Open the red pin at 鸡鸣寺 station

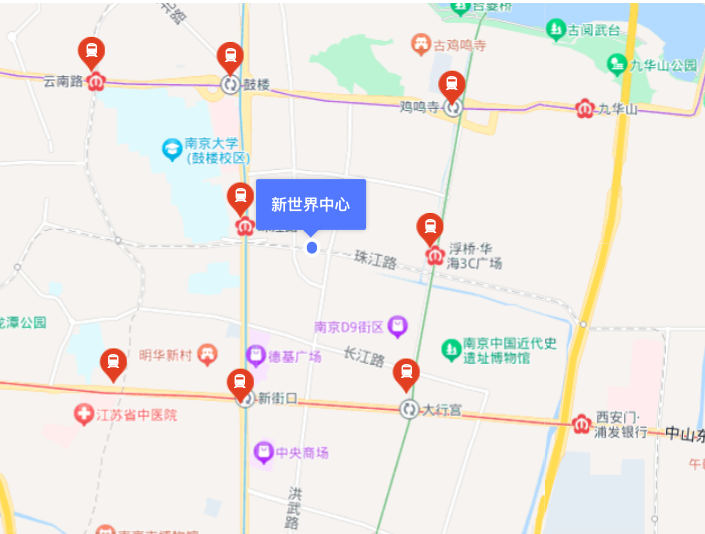(x=452, y=84)
